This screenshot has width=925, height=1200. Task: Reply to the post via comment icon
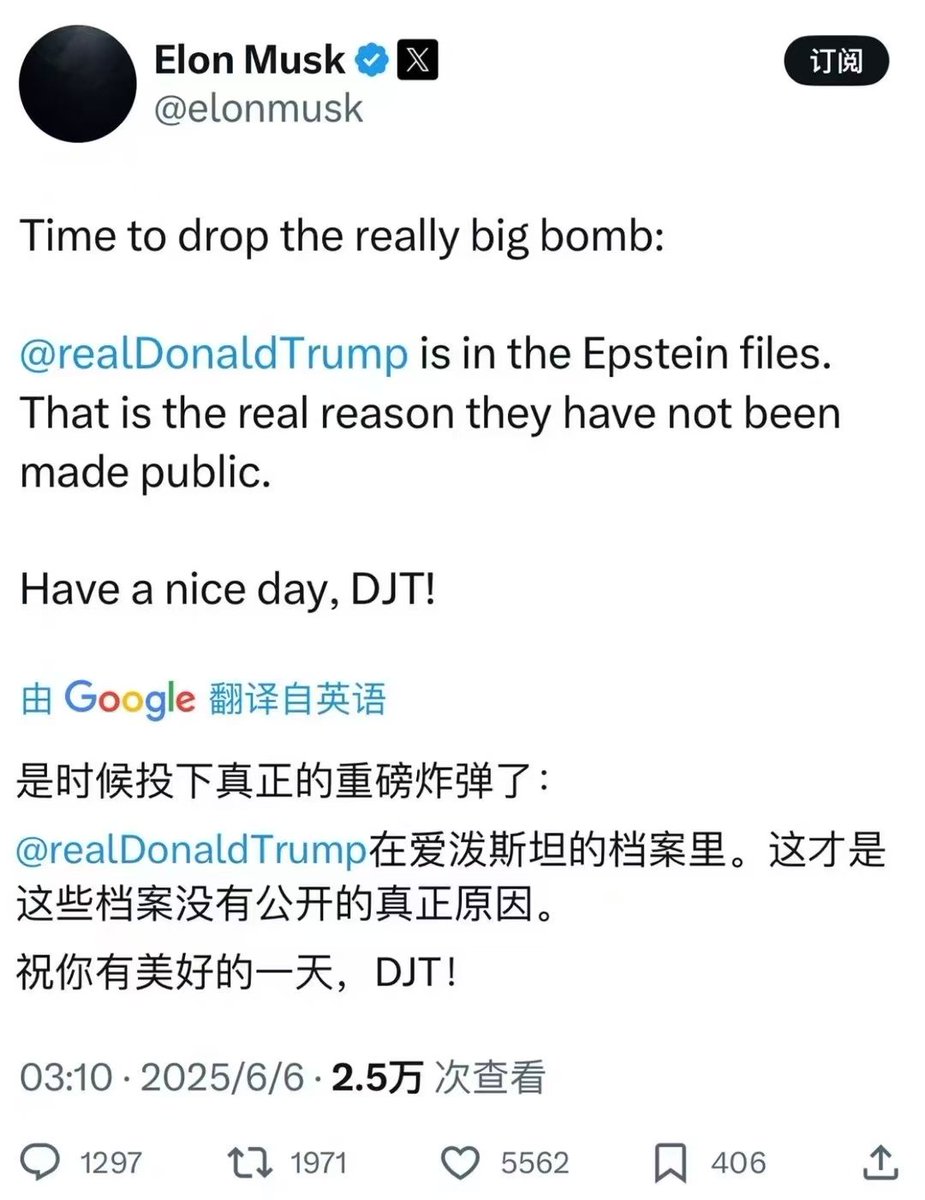click(43, 1162)
